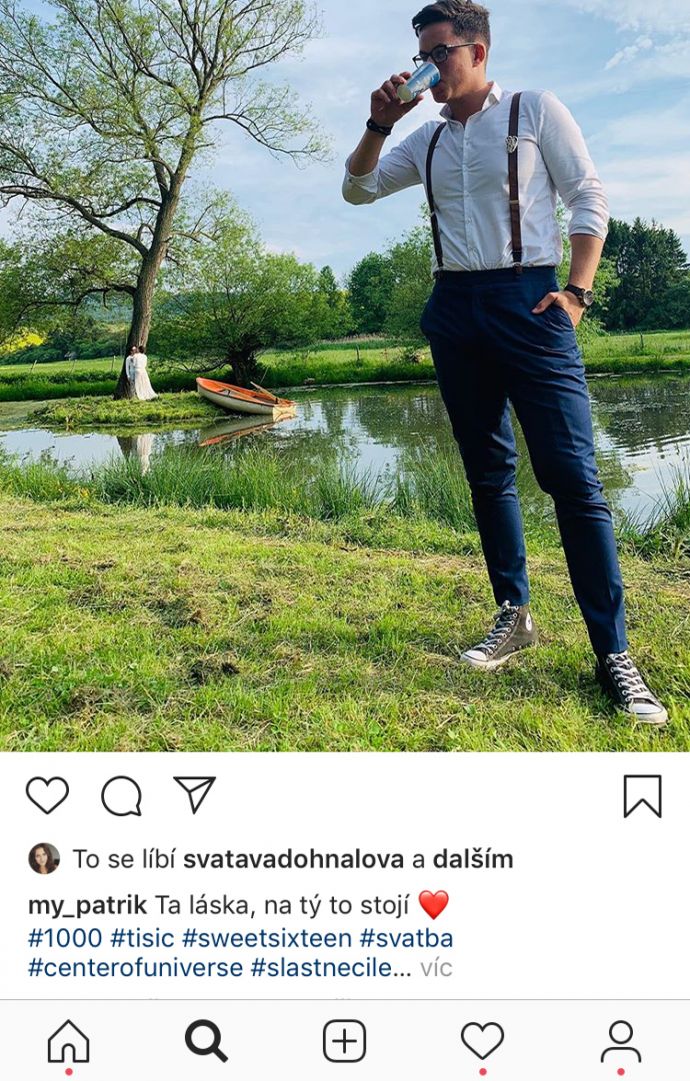Open the #centerofuniverse hashtag
The height and width of the screenshot is (1081, 690).
click(x=135, y=968)
